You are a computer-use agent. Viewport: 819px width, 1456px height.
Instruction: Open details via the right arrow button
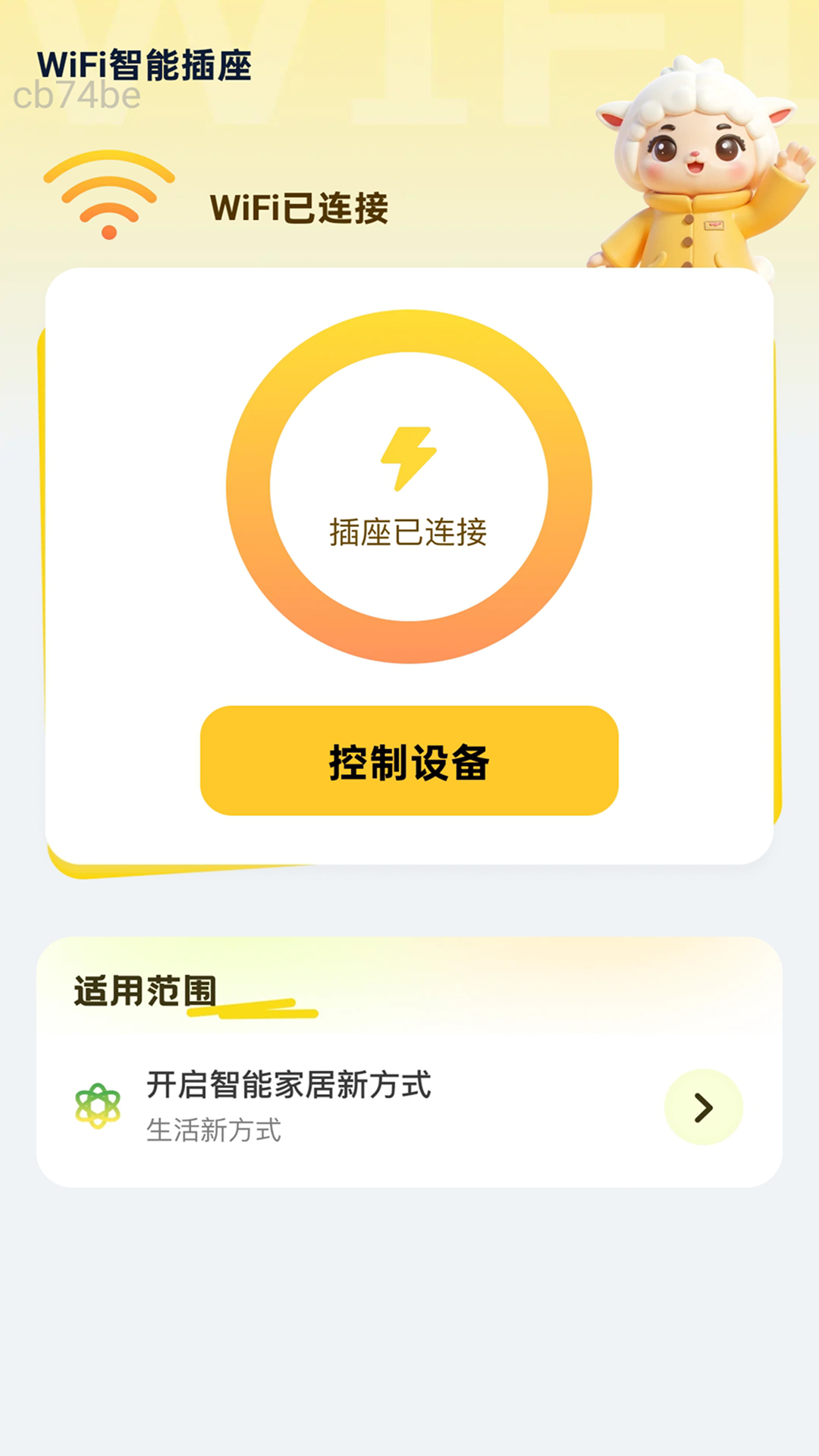click(702, 1106)
